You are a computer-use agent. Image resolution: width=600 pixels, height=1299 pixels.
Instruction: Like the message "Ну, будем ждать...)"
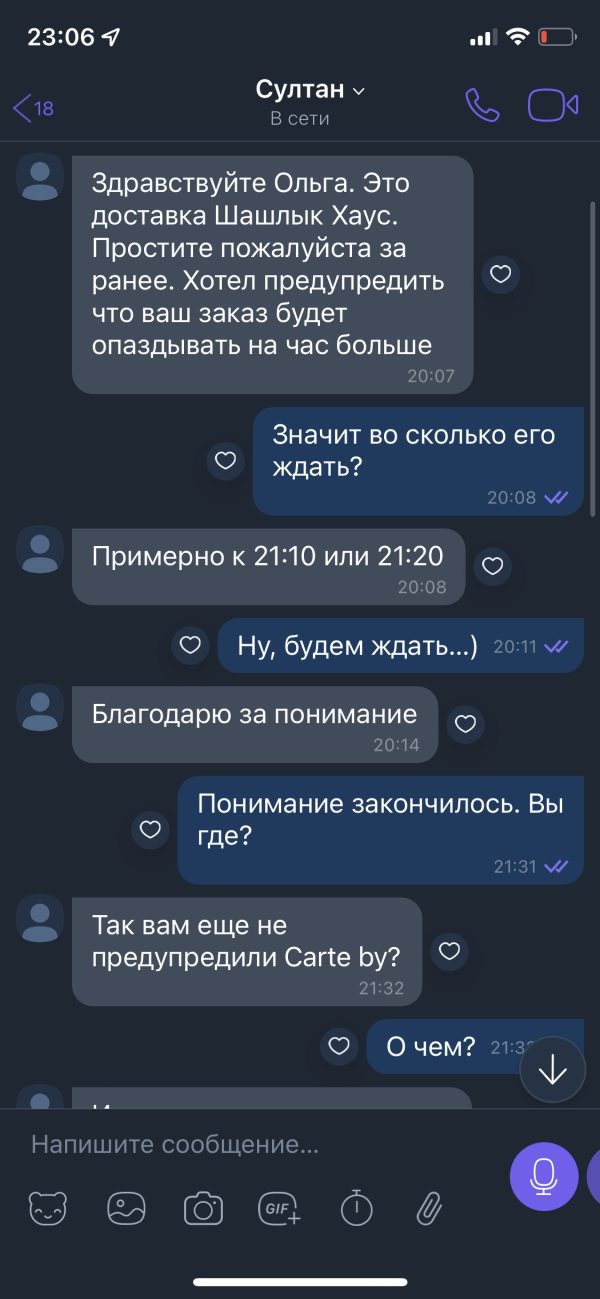(190, 645)
